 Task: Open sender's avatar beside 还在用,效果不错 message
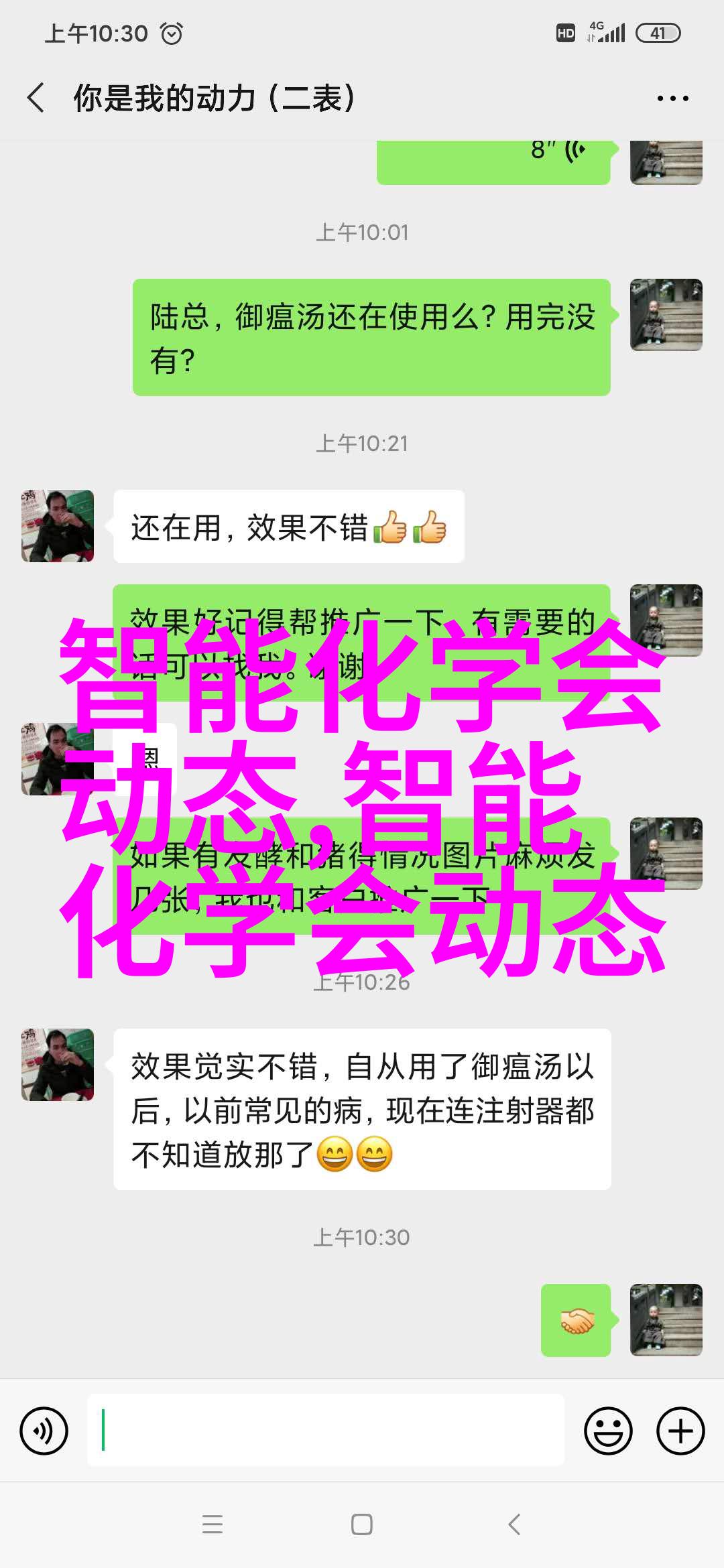tap(58, 526)
